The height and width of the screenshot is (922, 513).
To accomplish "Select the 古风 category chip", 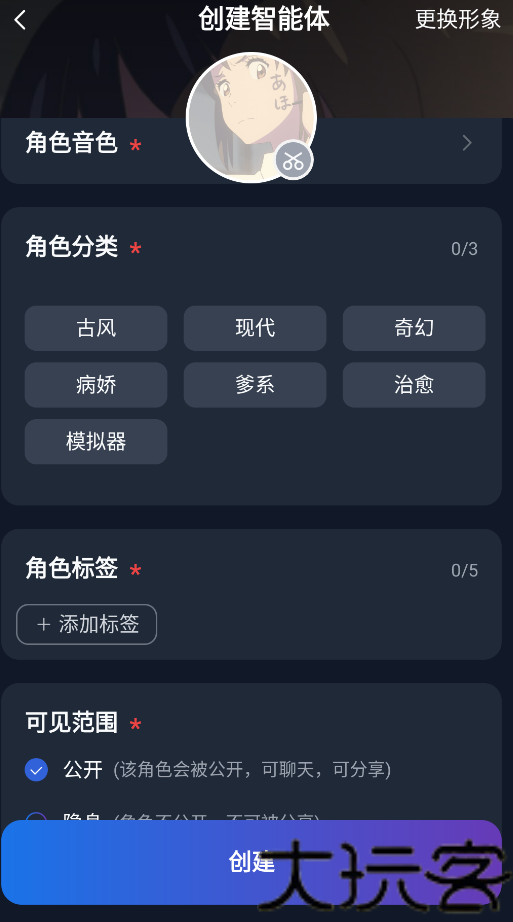I will point(96,328).
